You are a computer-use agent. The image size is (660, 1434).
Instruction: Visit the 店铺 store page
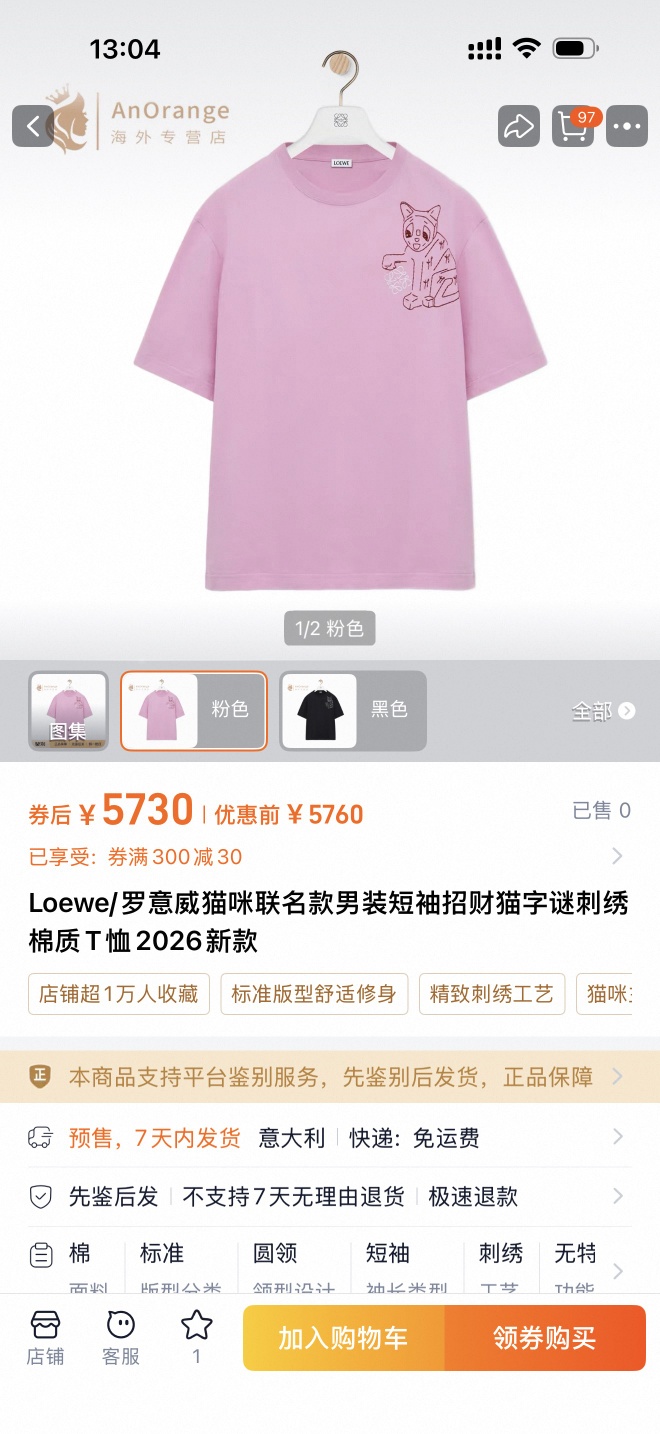click(45, 1338)
